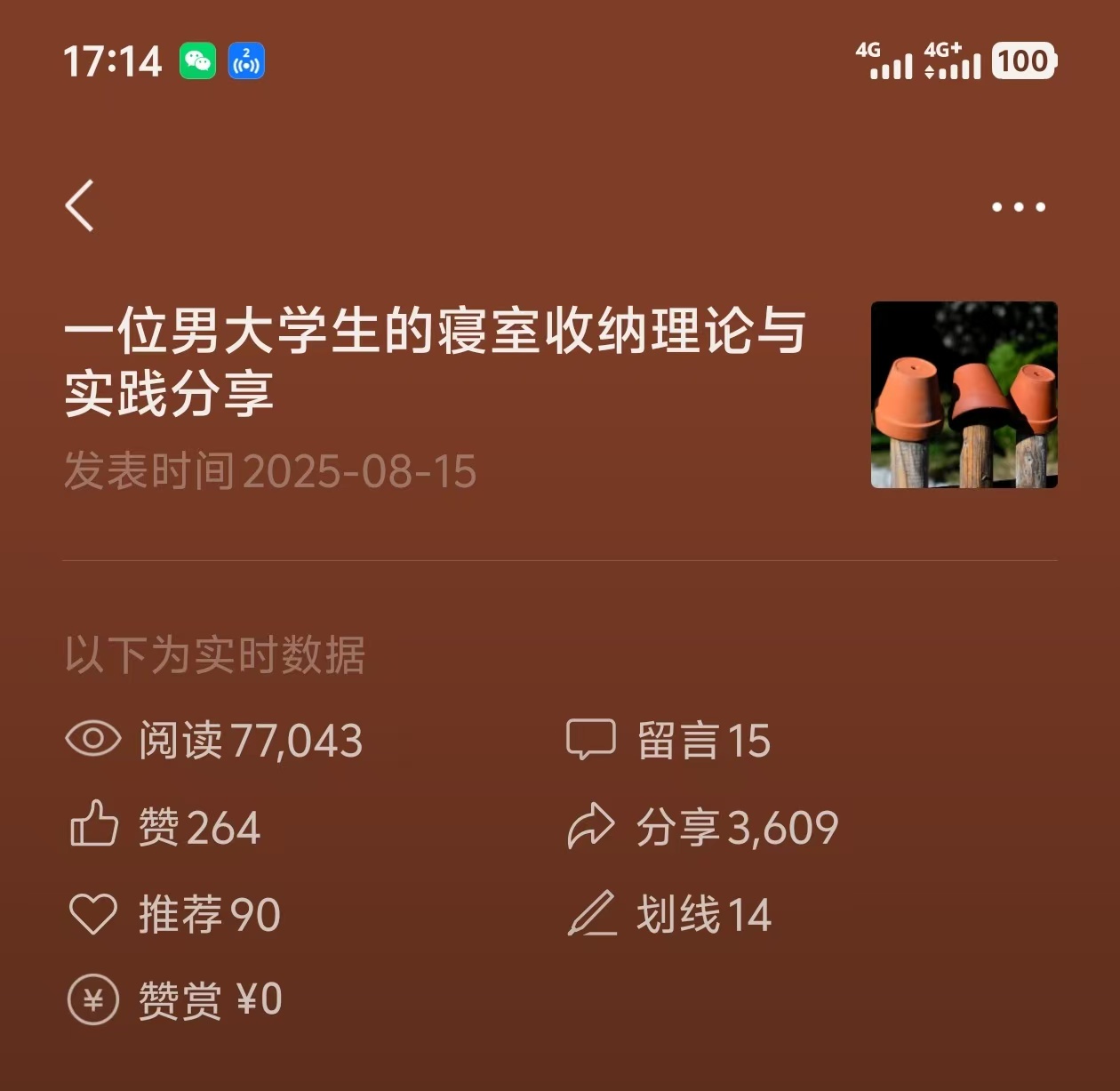The height and width of the screenshot is (1091, 1120).
Task: Open the three-dot overflow menu
Action: [x=1018, y=207]
